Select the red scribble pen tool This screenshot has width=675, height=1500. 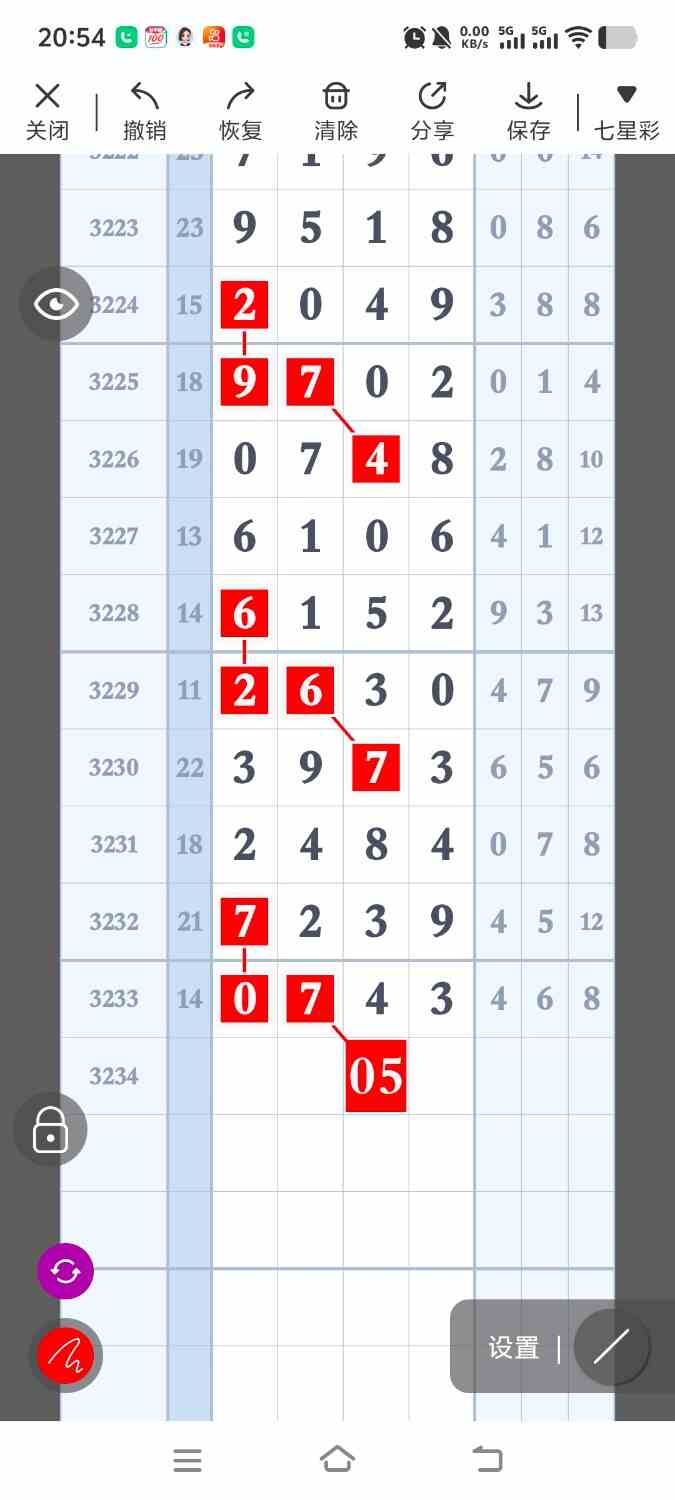click(x=66, y=1355)
